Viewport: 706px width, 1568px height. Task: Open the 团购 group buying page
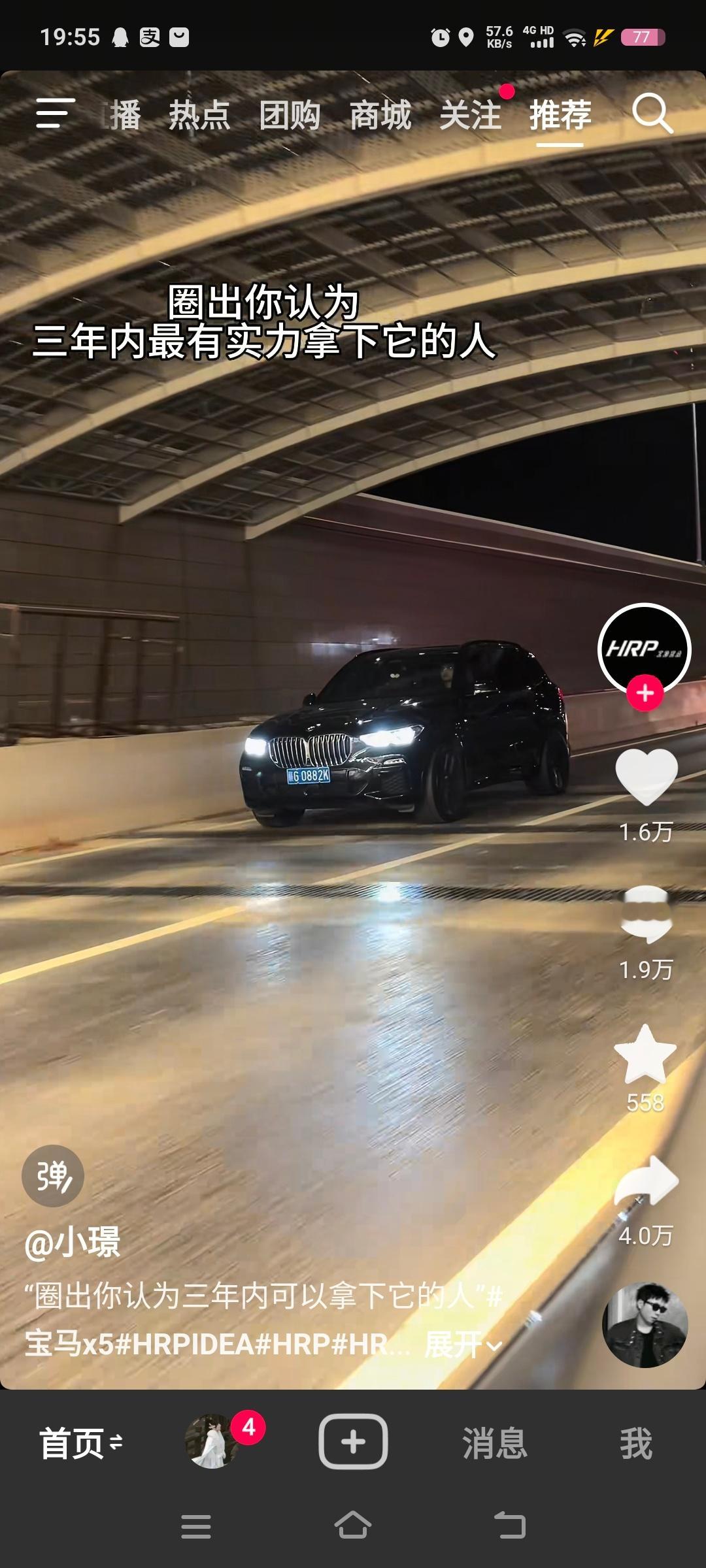coord(290,112)
